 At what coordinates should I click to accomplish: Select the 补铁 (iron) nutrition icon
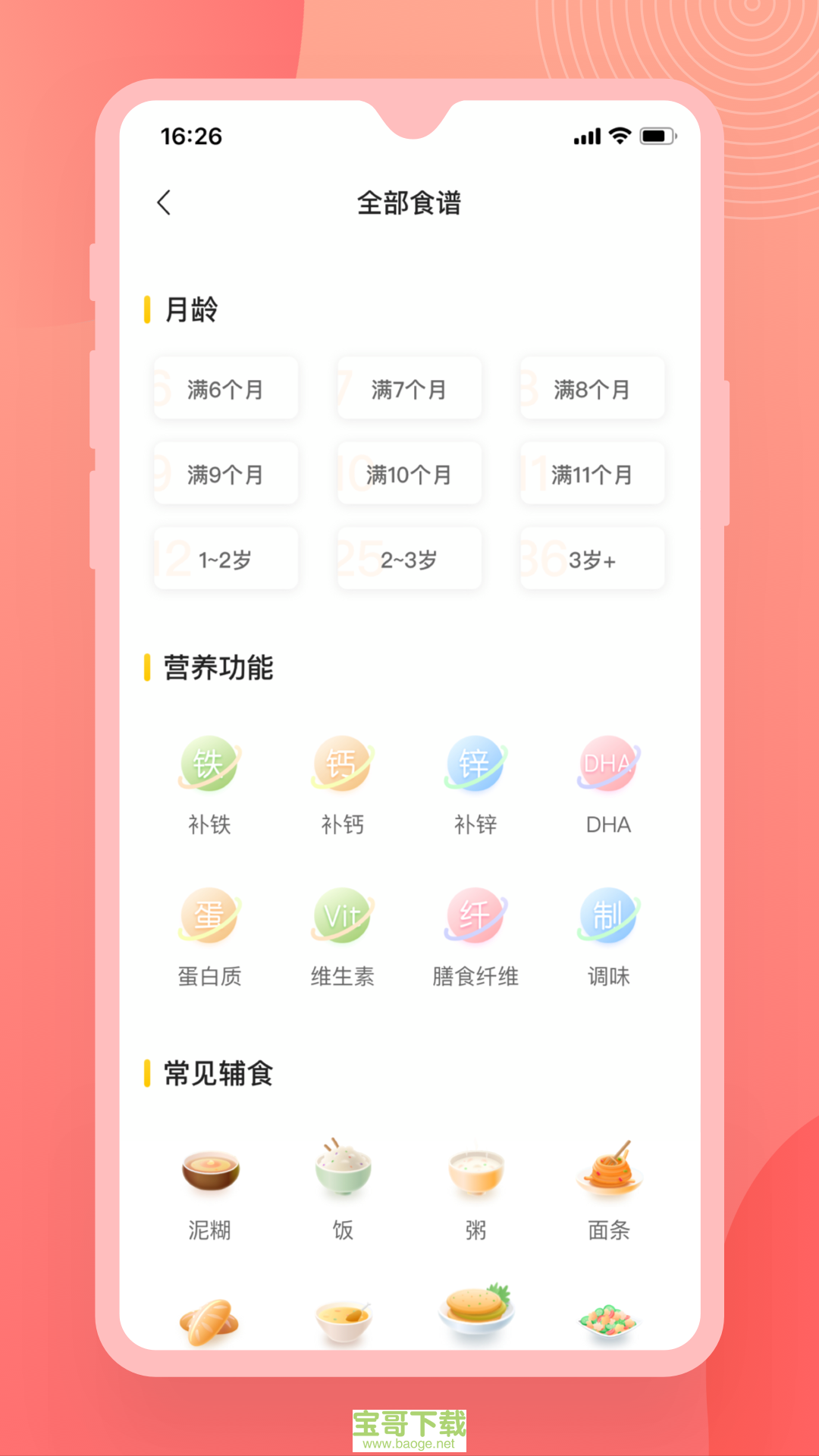[209, 766]
